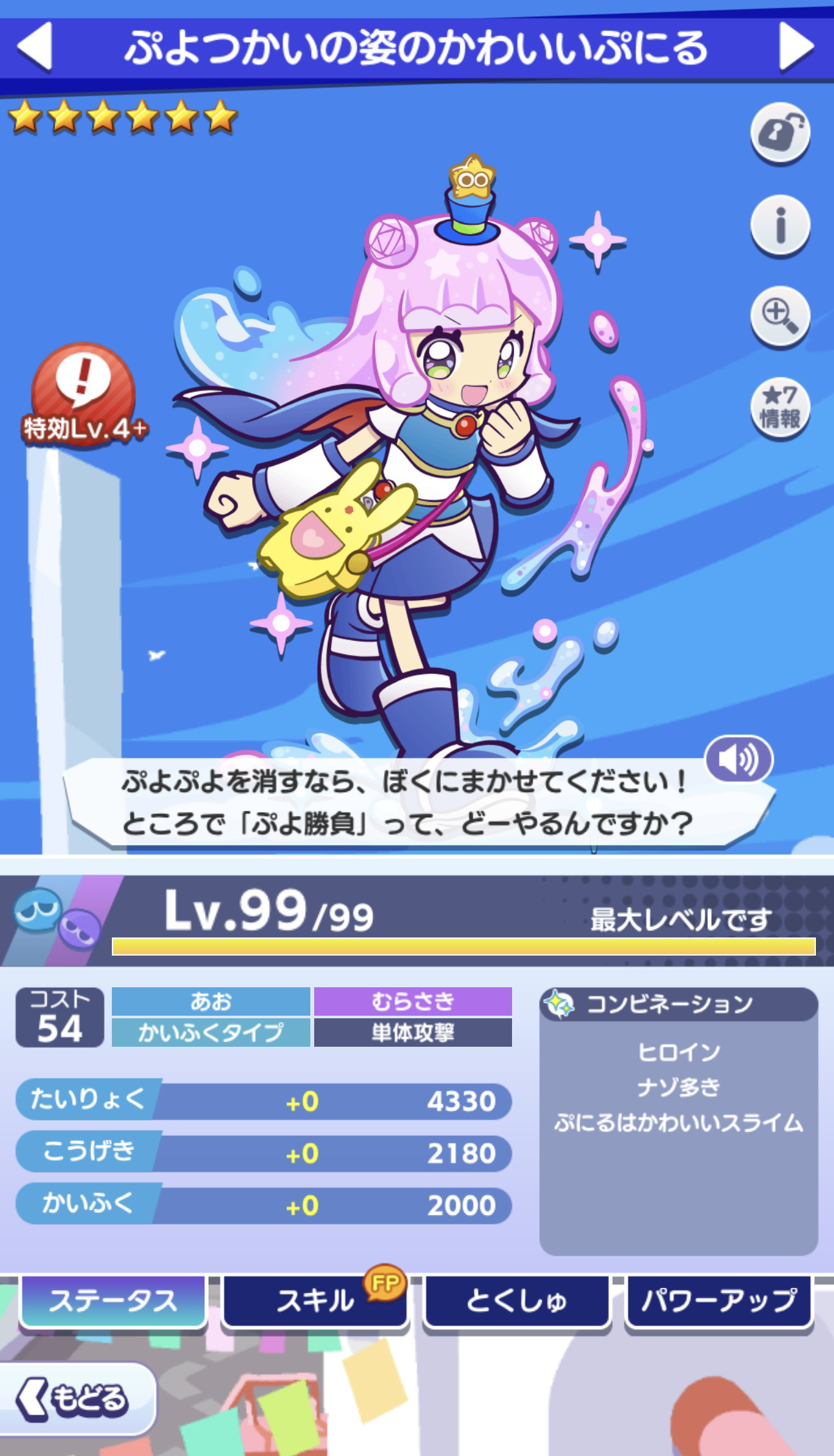
Task: Enlarge the character art with the magnifier icon
Action: coord(780,316)
